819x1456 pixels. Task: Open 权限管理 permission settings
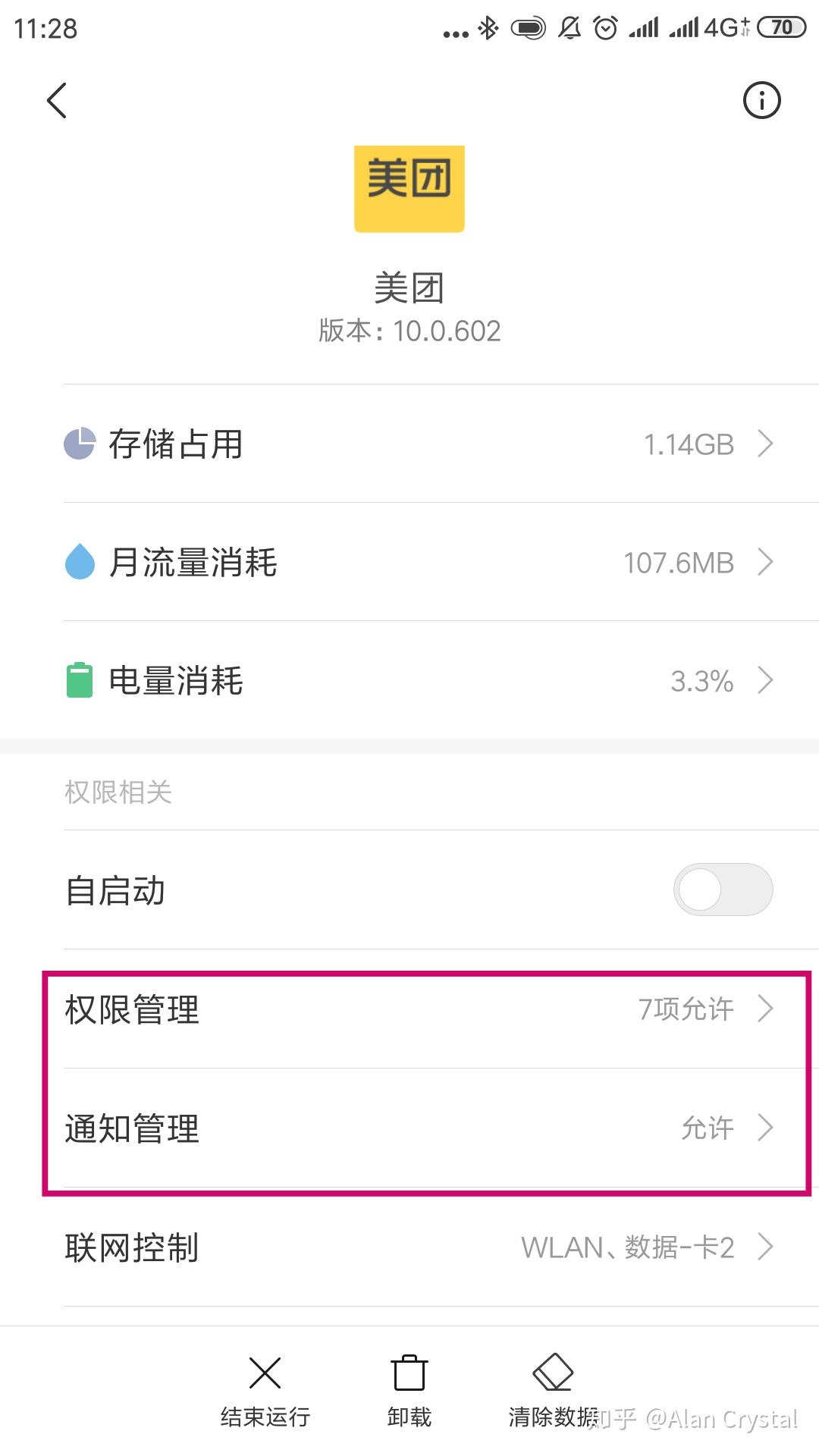pyautogui.click(x=419, y=1009)
